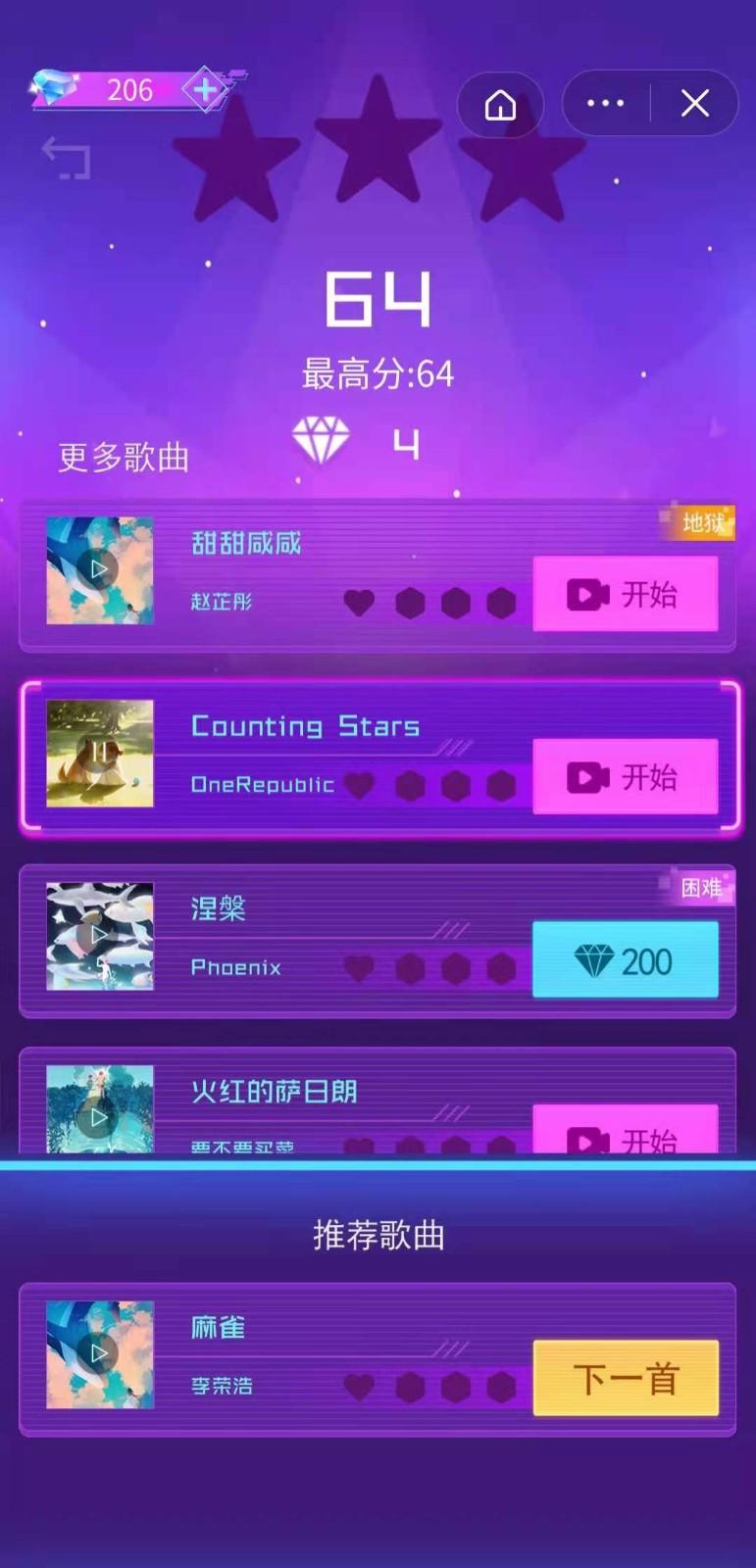Image resolution: width=756 pixels, height=1568 pixels.
Task: Start playing Counting Stars
Action: click(x=625, y=777)
